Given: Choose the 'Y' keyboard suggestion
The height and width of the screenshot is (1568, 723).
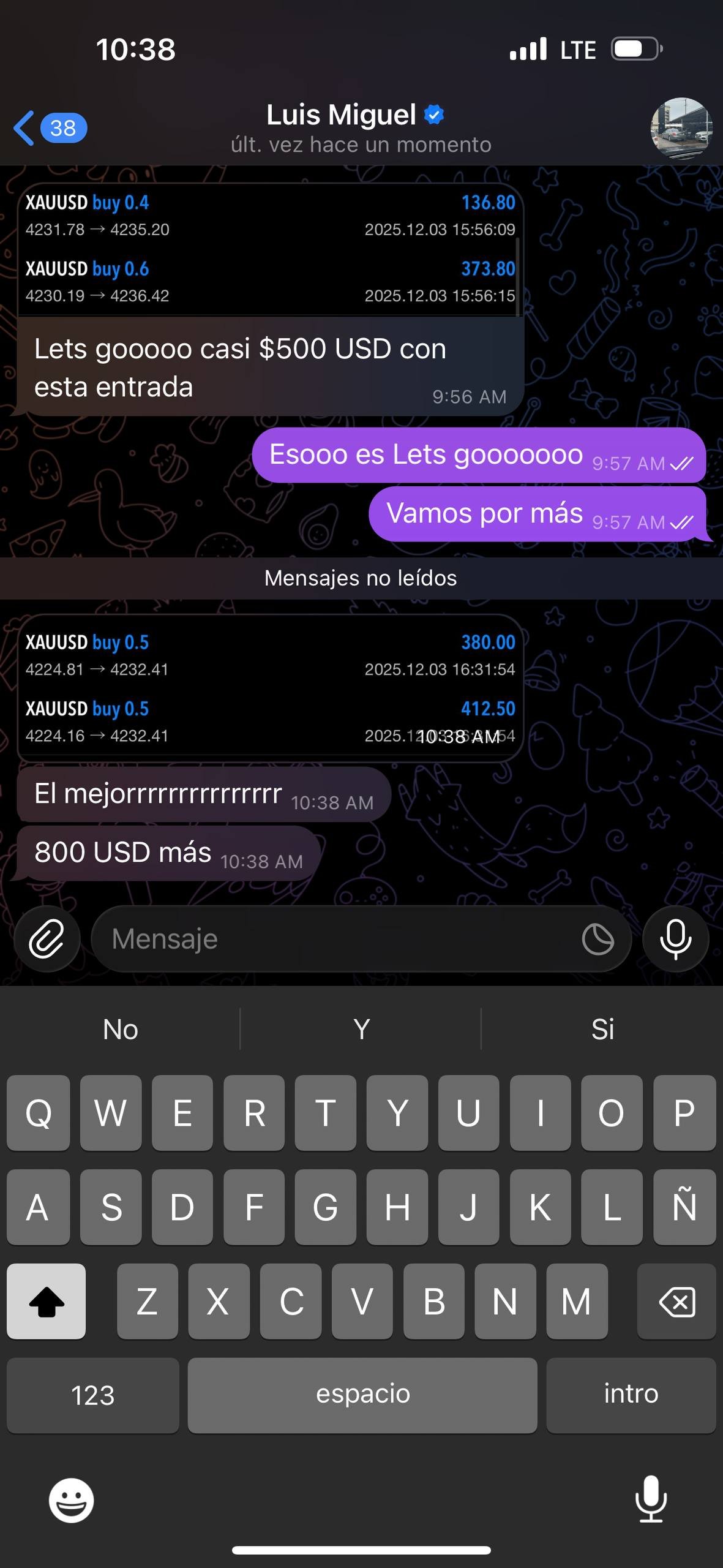Looking at the screenshot, I should tap(361, 1029).
